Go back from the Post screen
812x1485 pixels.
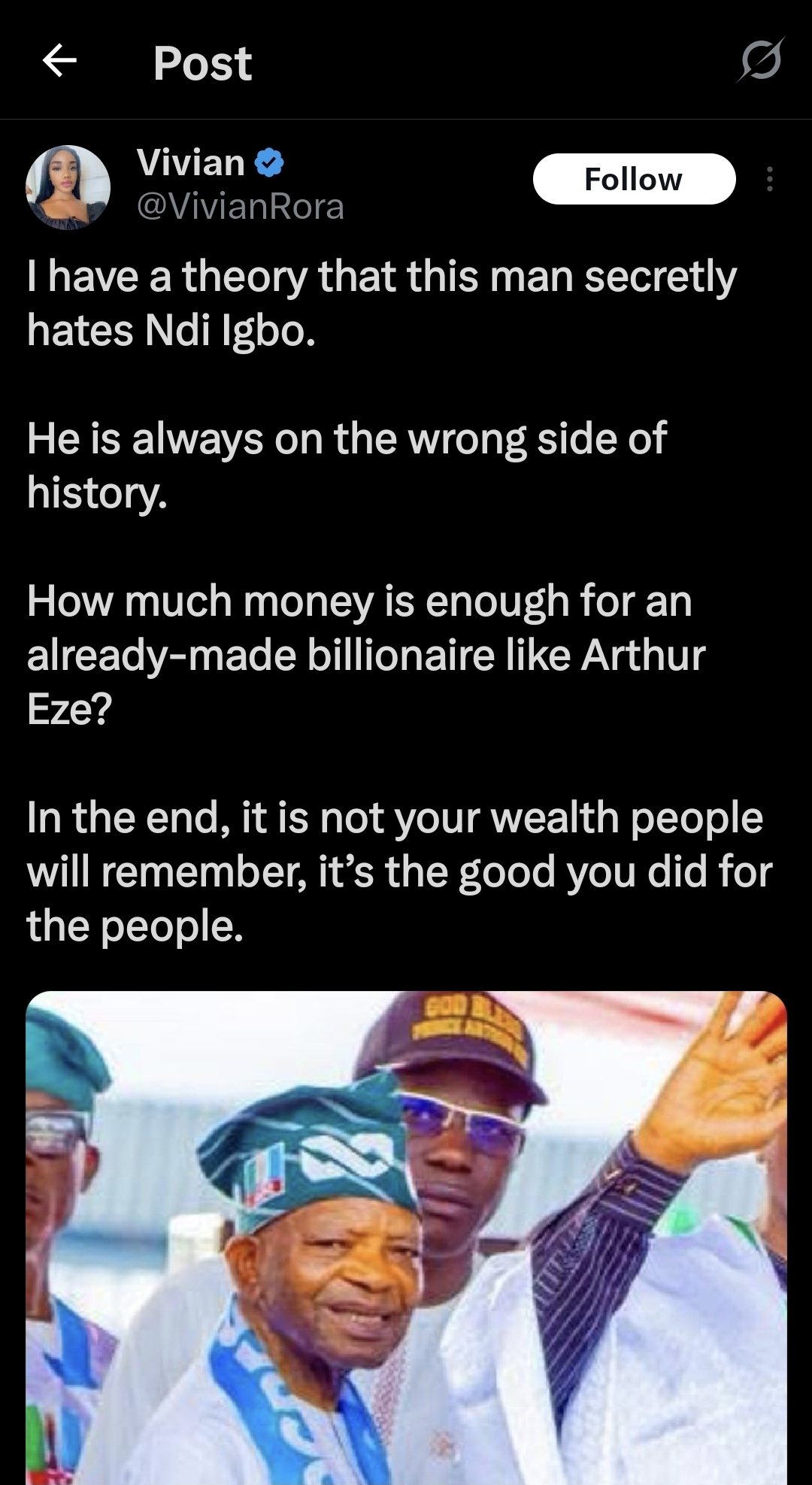click(x=59, y=61)
